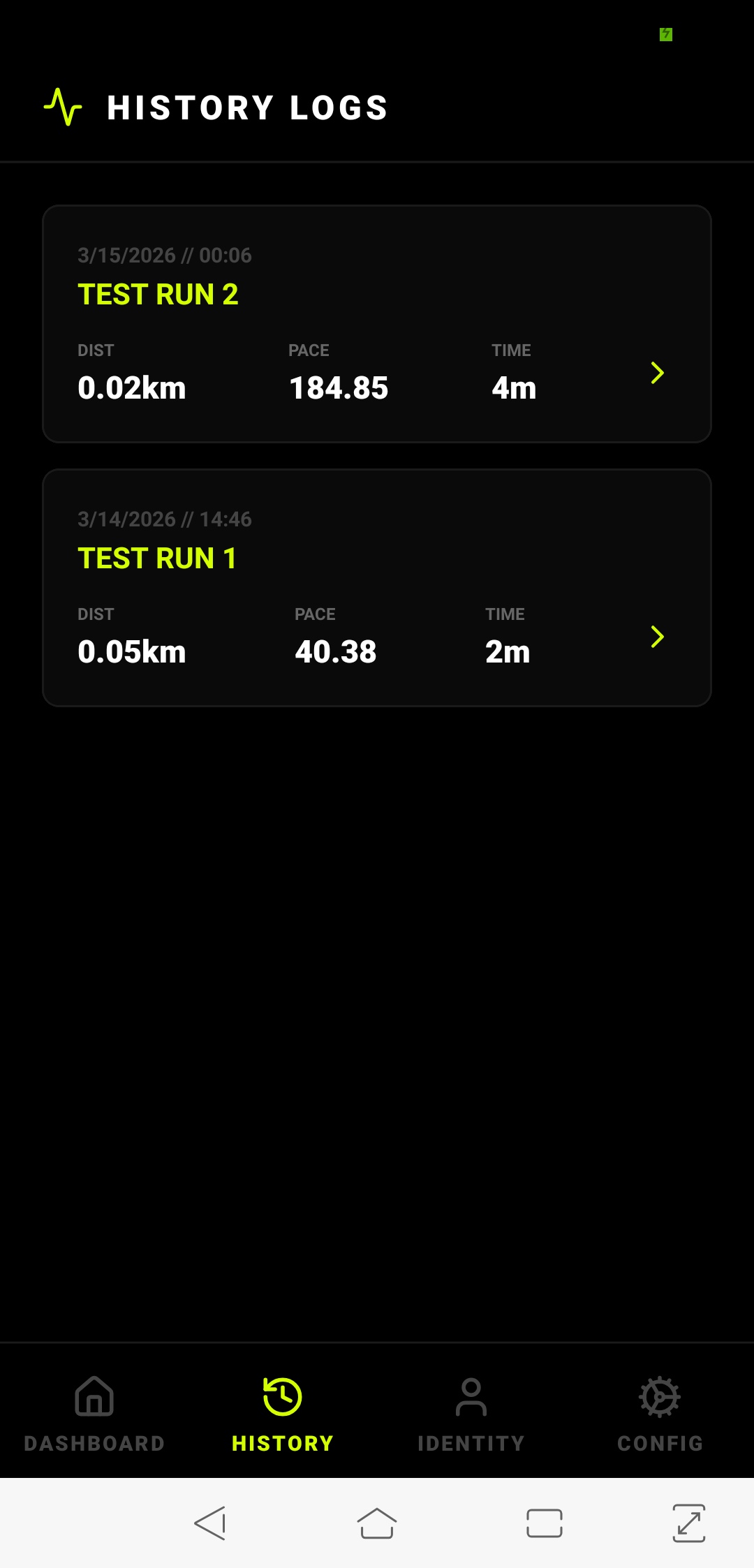
Task: Open the TEST RUN 2 log card
Action: click(x=377, y=324)
